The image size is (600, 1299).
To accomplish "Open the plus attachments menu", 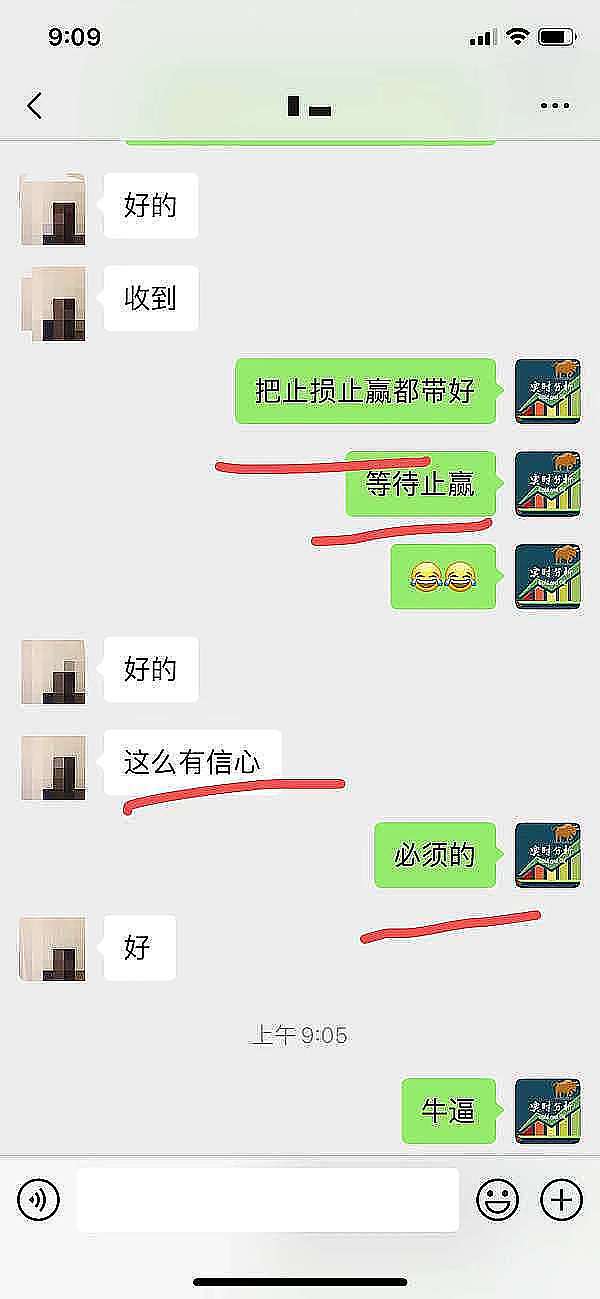I will click(561, 1199).
